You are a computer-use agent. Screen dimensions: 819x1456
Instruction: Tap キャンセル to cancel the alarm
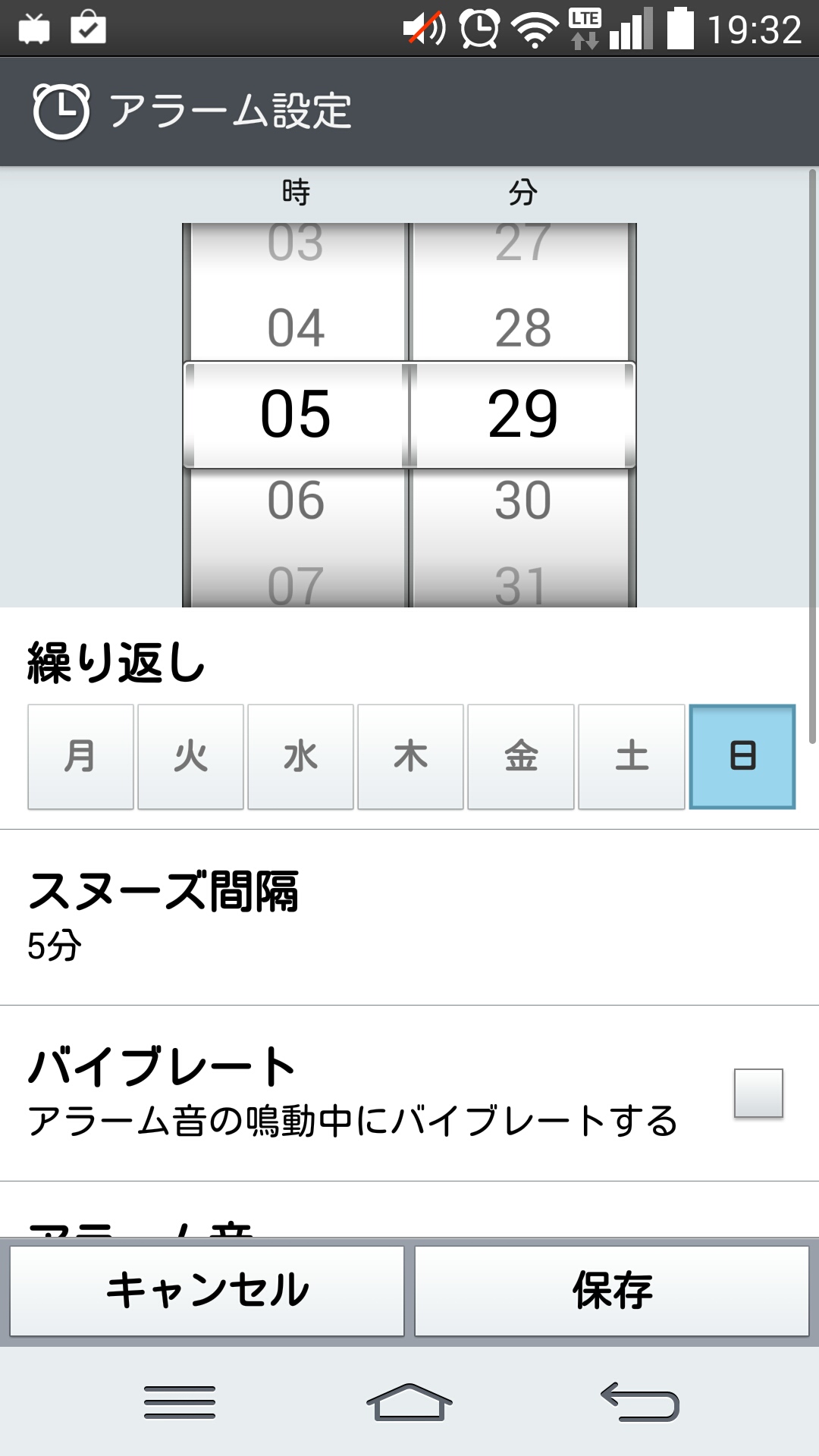tap(207, 1291)
